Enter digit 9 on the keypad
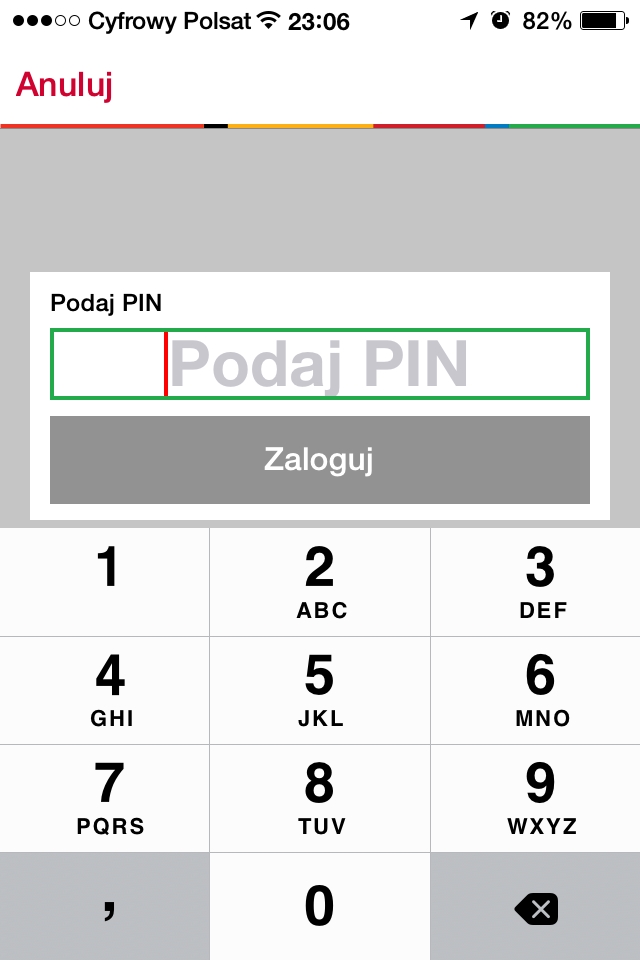640x960 pixels. click(537, 798)
